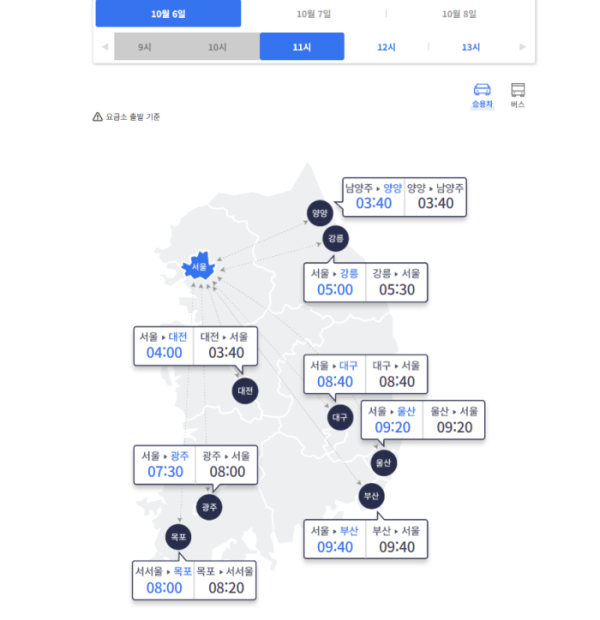Image resolution: width=600 pixels, height=620 pixels.
Task: Choose the 12시 hour slot
Action: click(386, 47)
